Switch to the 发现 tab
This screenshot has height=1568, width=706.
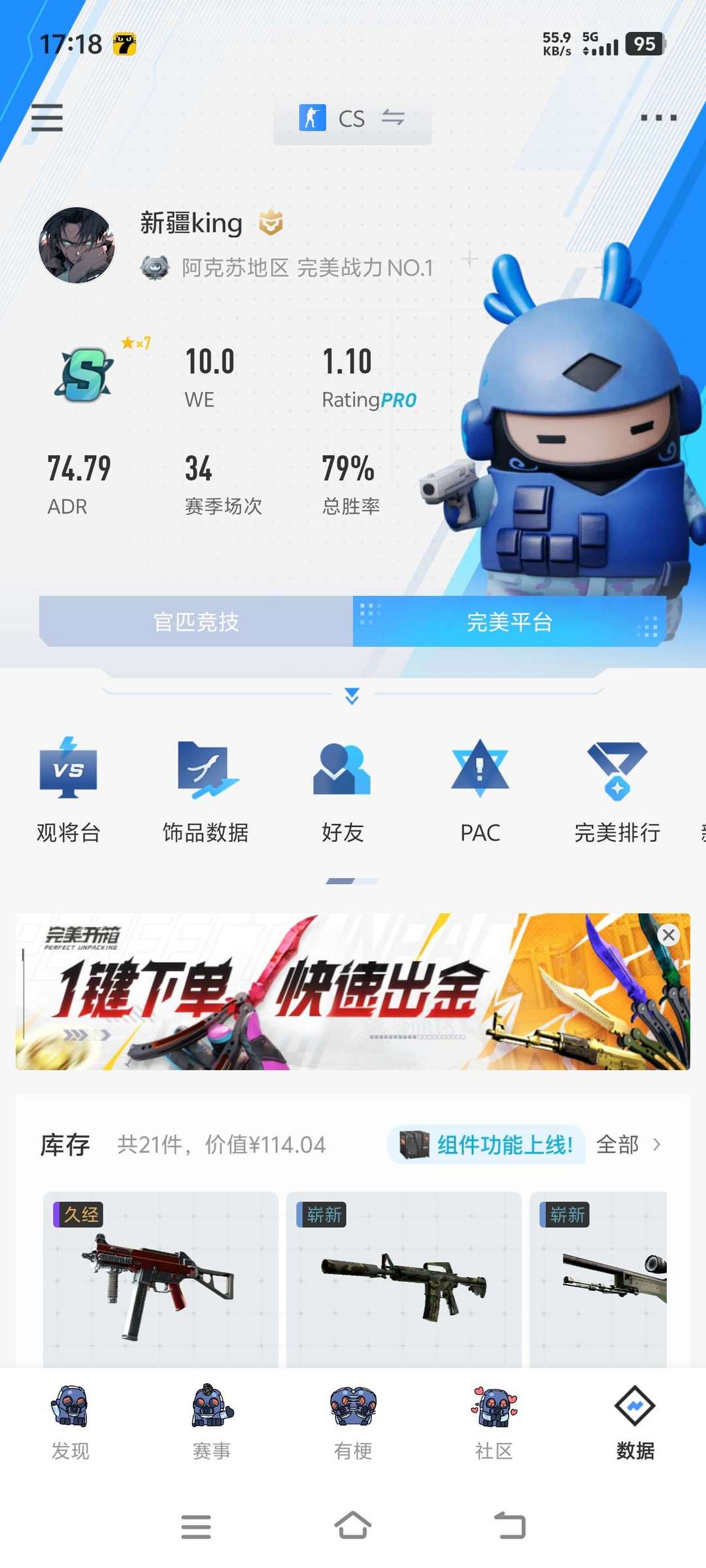pyautogui.click(x=71, y=1422)
